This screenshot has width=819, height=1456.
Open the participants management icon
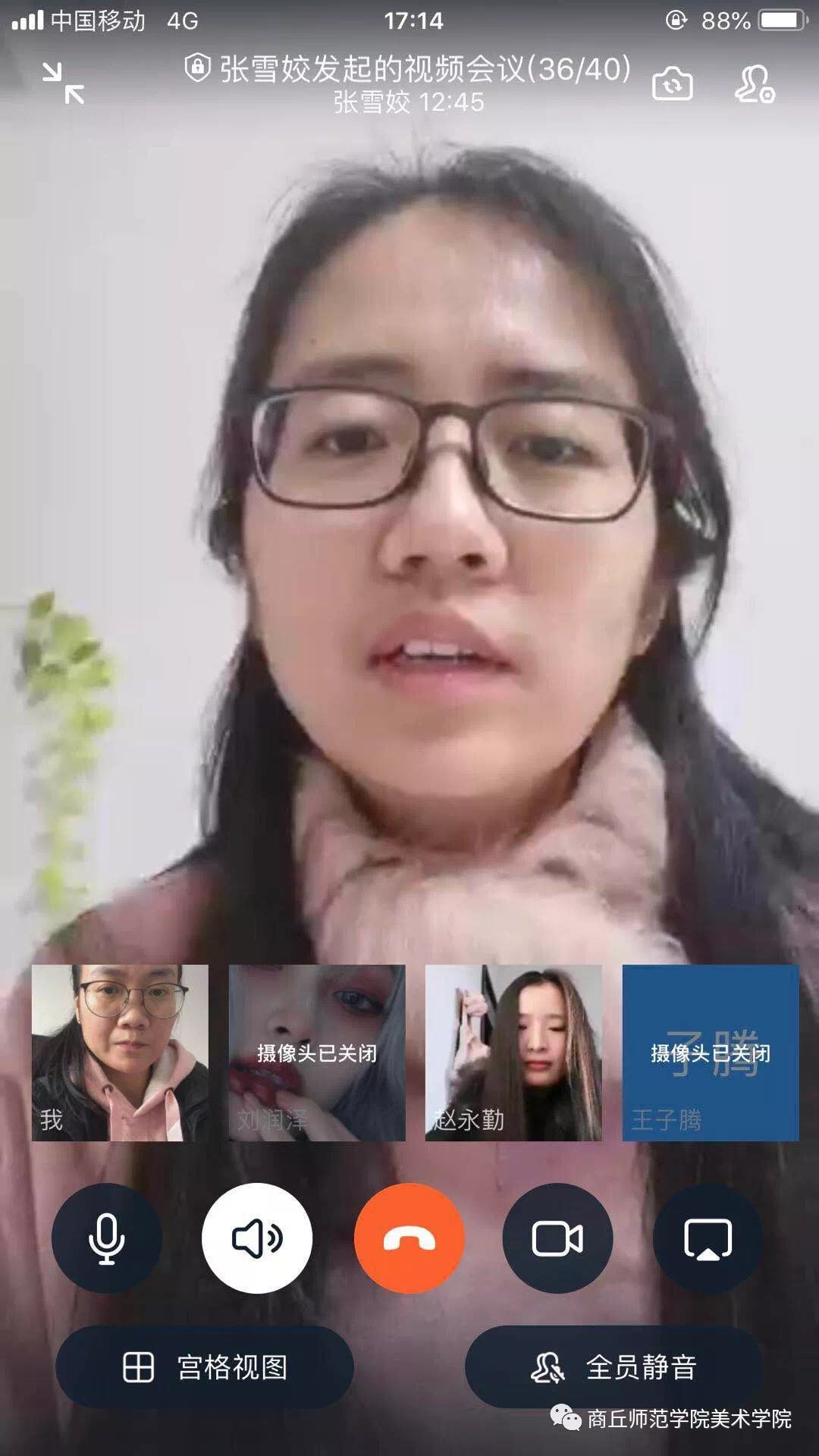click(x=754, y=83)
